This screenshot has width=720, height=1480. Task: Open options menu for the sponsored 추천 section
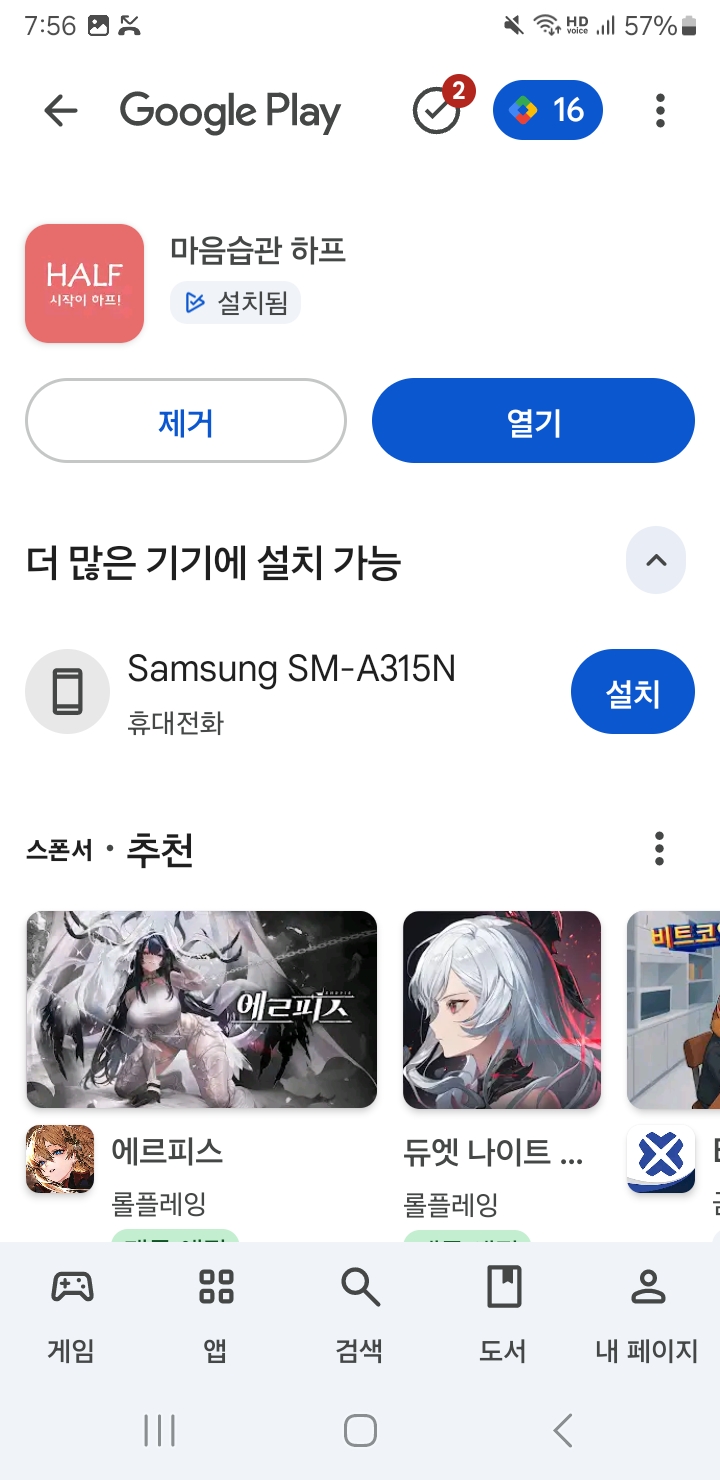(x=659, y=848)
